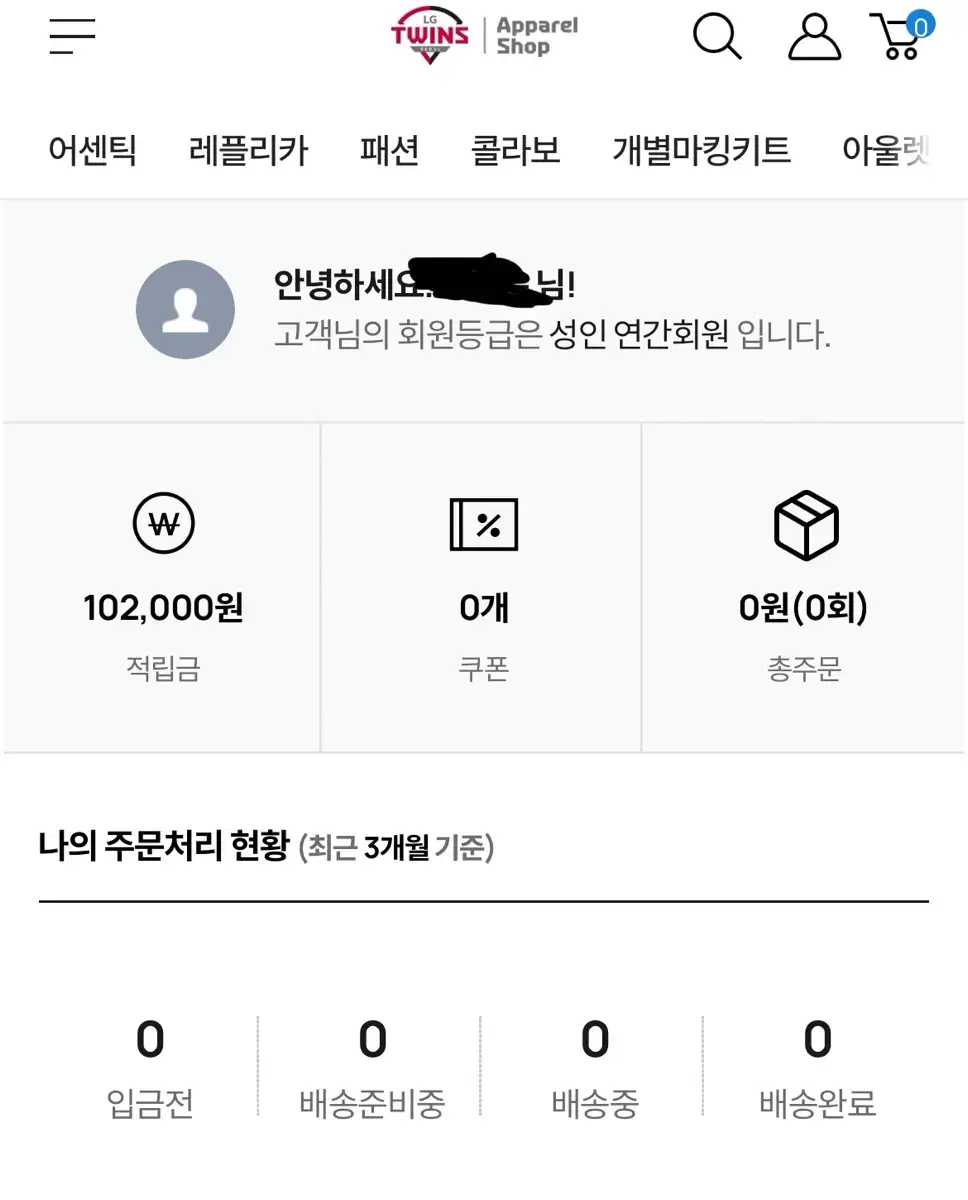
Task: Select the 패션 category tab
Action: click(x=389, y=150)
